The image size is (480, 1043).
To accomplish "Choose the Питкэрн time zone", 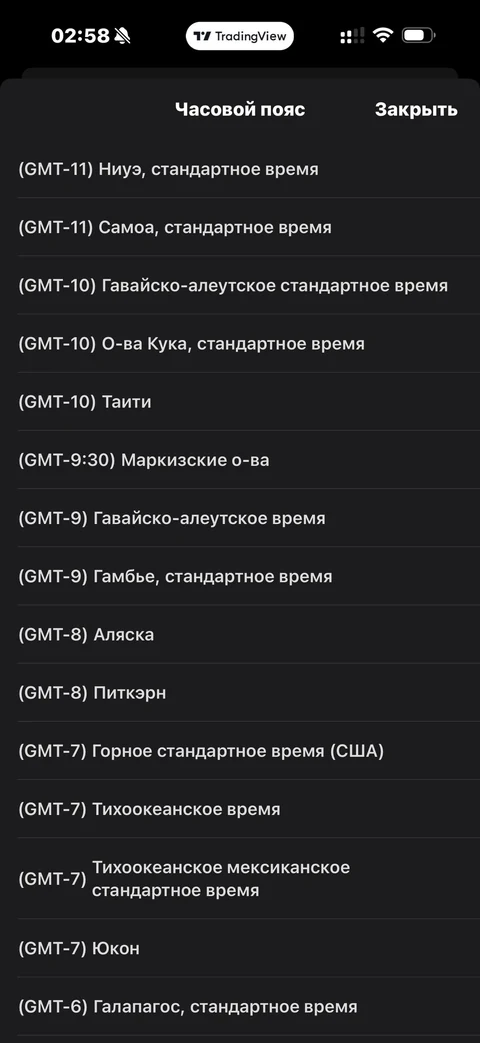I will (x=240, y=693).
